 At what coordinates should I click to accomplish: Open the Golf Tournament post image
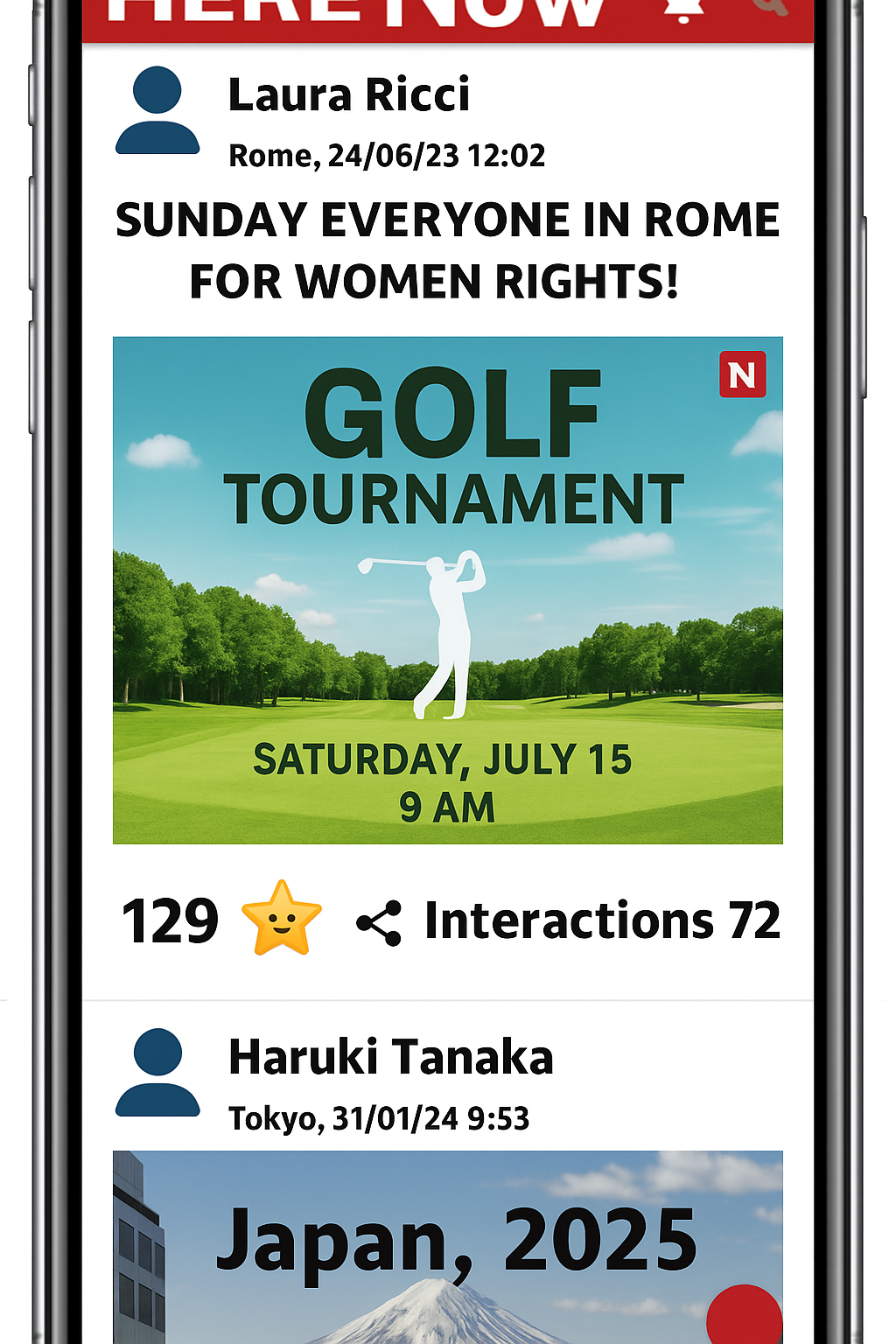click(x=447, y=590)
